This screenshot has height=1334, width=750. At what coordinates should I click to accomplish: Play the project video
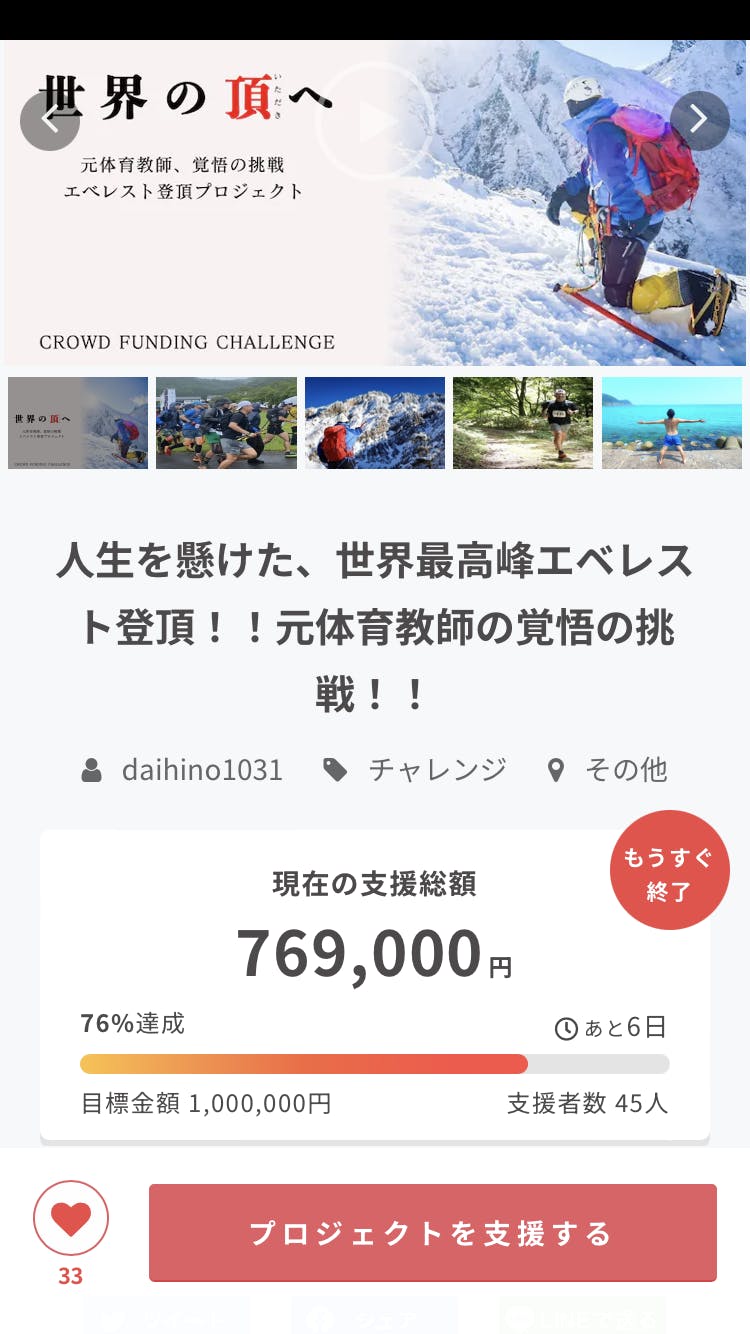(374, 122)
